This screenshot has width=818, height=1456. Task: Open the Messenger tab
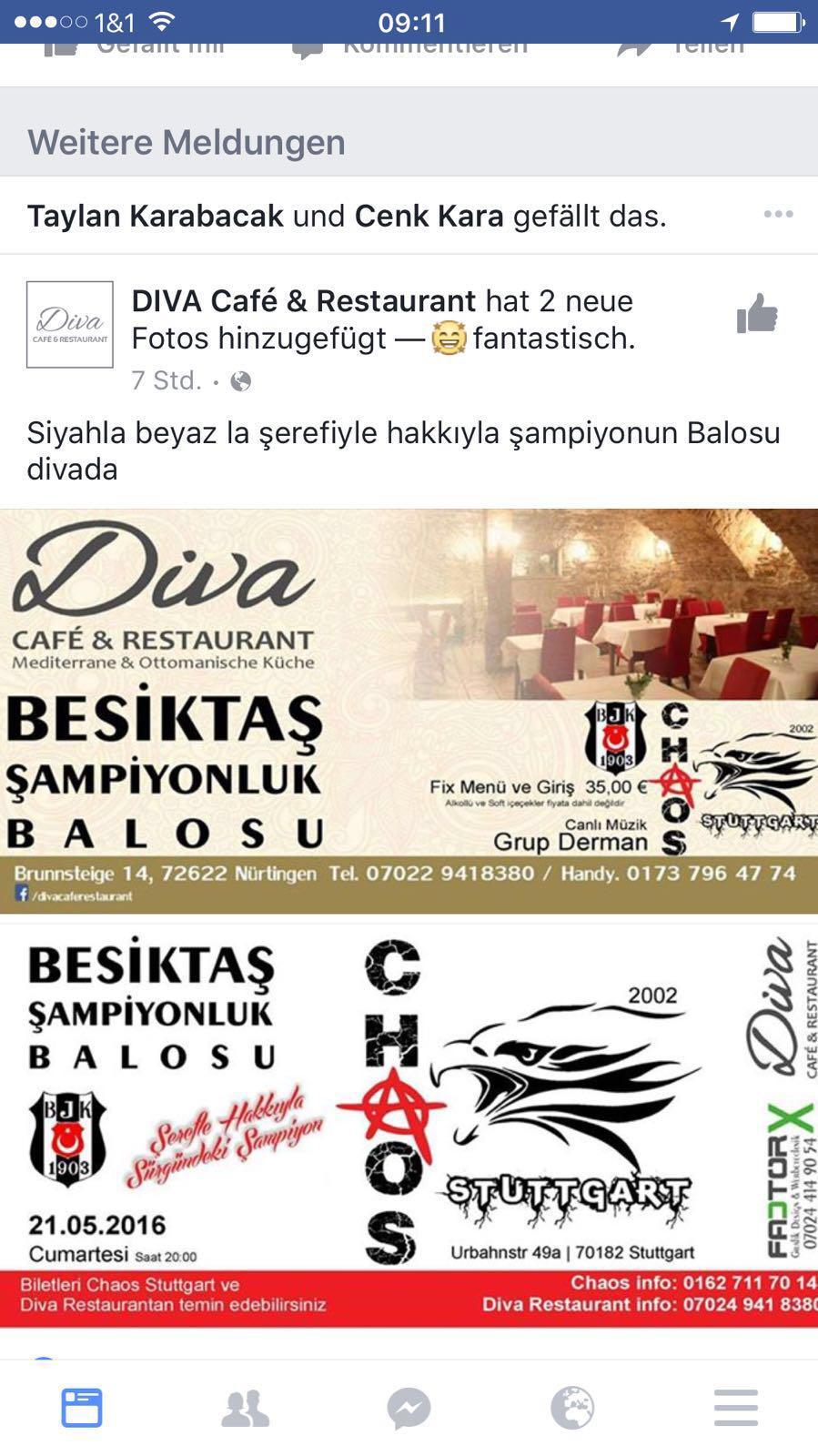409,1408
